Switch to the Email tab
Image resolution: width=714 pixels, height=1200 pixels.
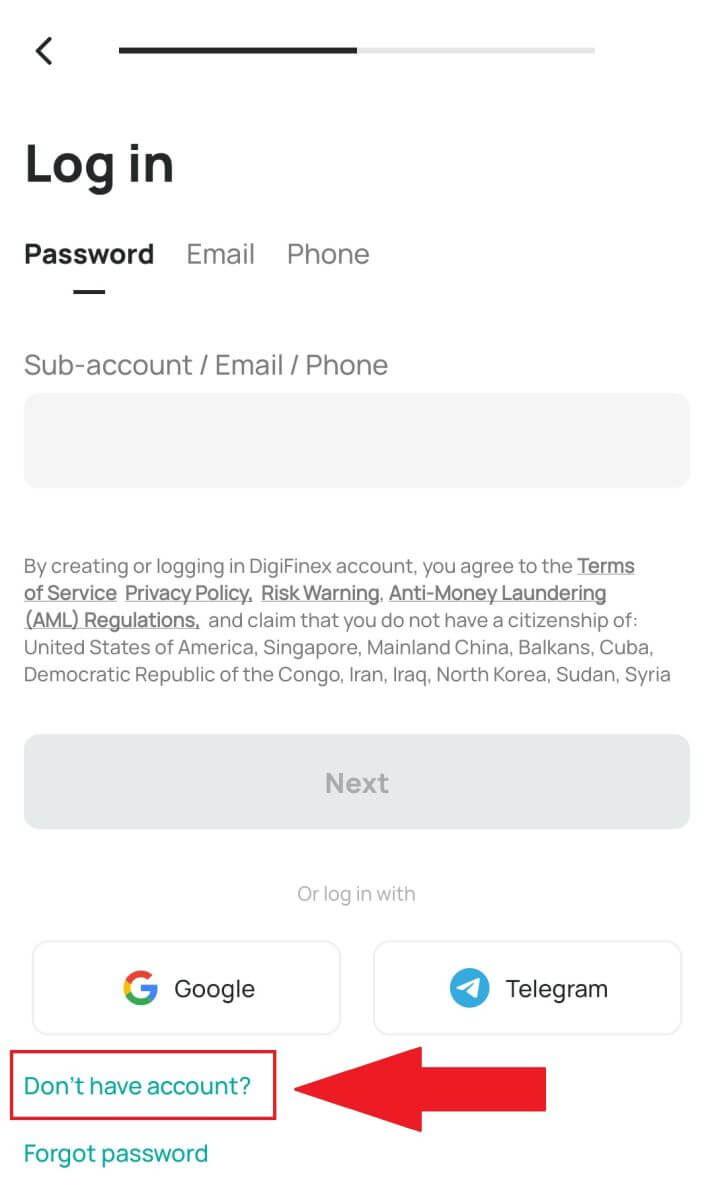click(220, 254)
